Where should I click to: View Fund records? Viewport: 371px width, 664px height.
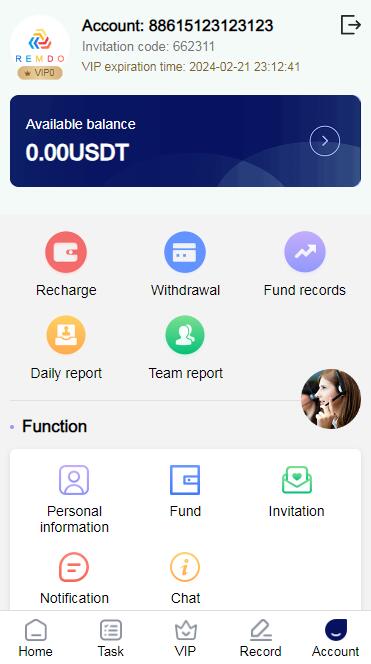coord(305,265)
